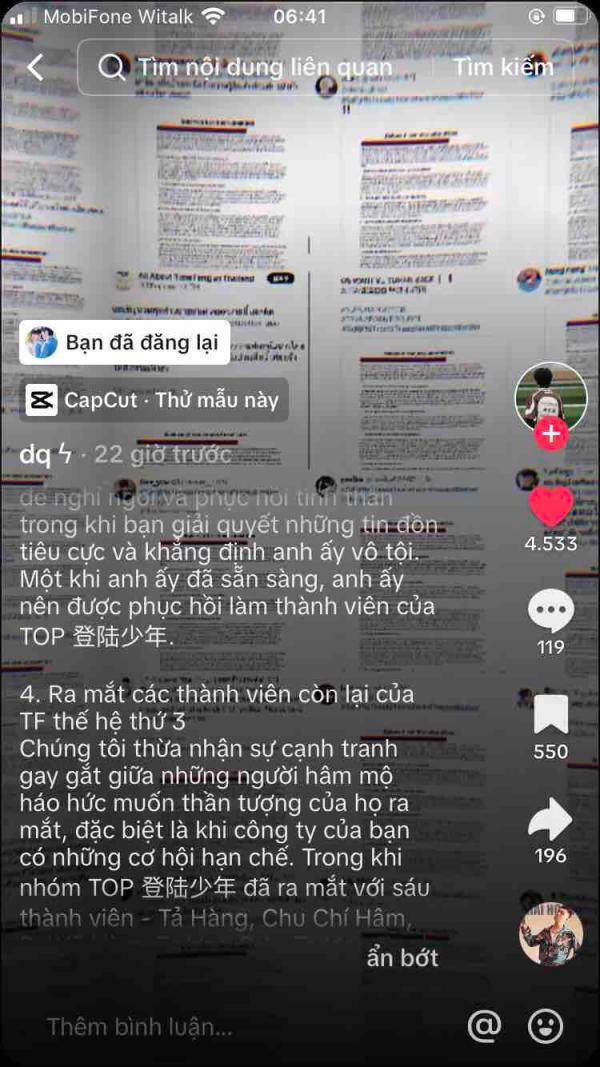Share this video using the arrow icon

551,820
